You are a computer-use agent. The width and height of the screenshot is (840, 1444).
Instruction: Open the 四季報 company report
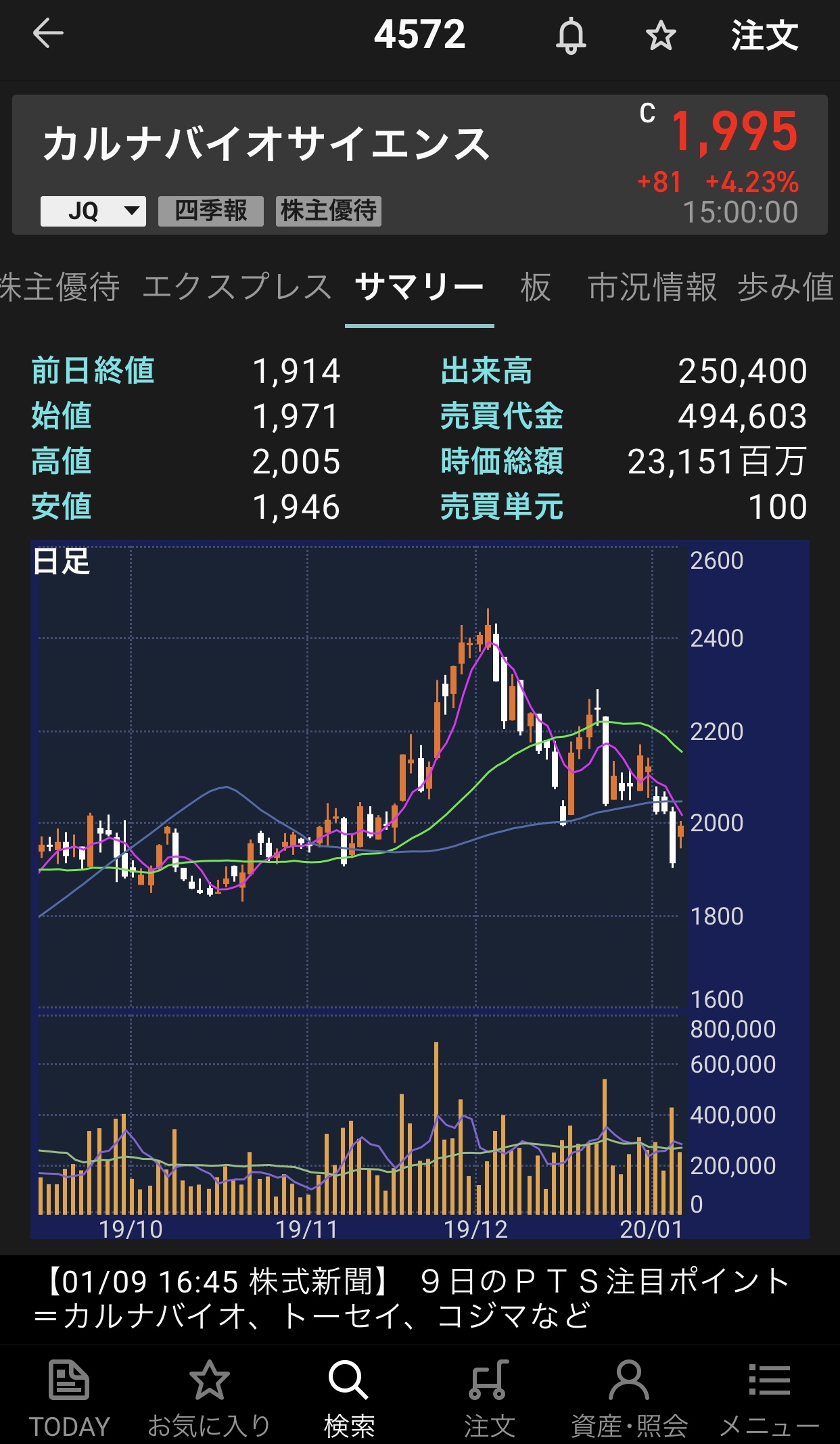tap(211, 211)
